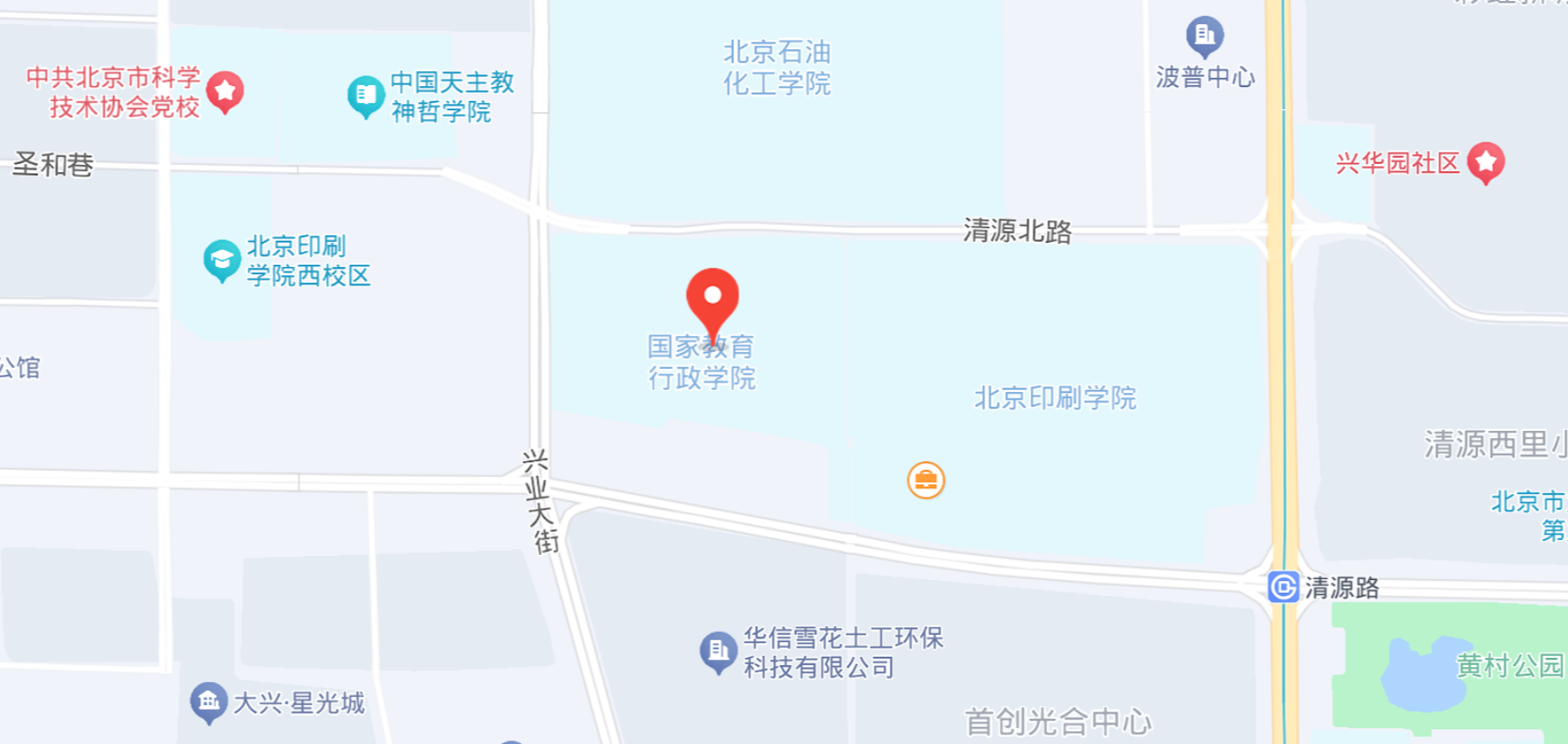
Task: Select the 波普中心 building marker
Action: pyautogui.click(x=1205, y=36)
